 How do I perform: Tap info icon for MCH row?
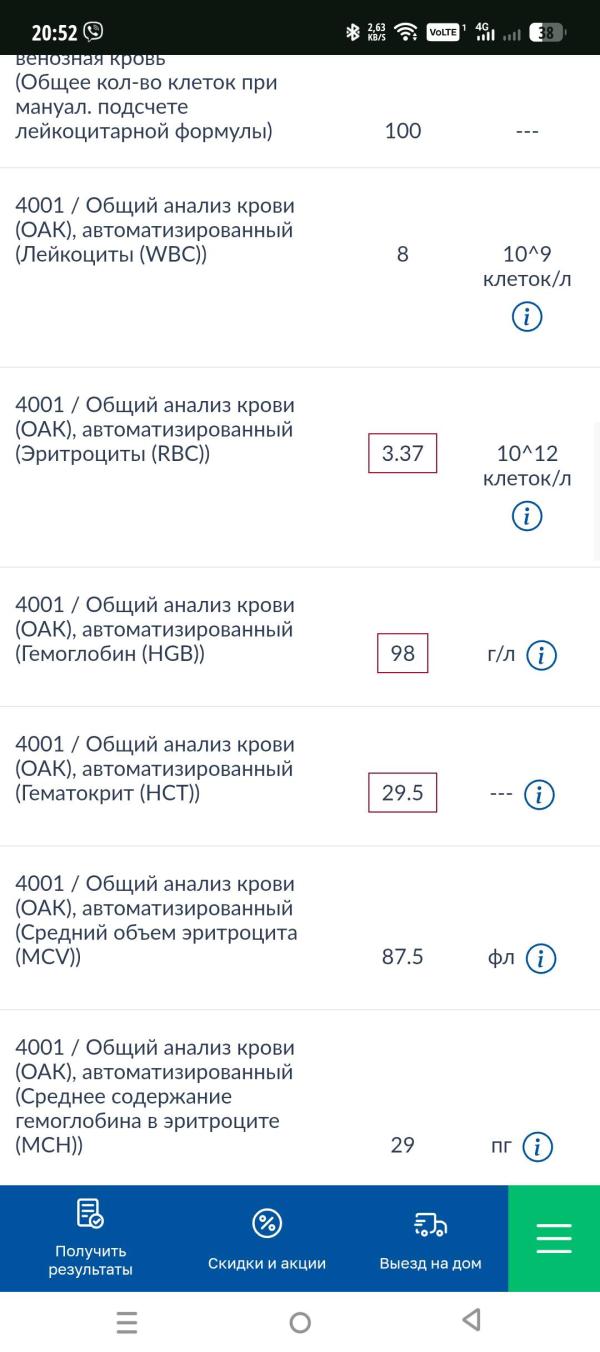(x=538, y=1146)
